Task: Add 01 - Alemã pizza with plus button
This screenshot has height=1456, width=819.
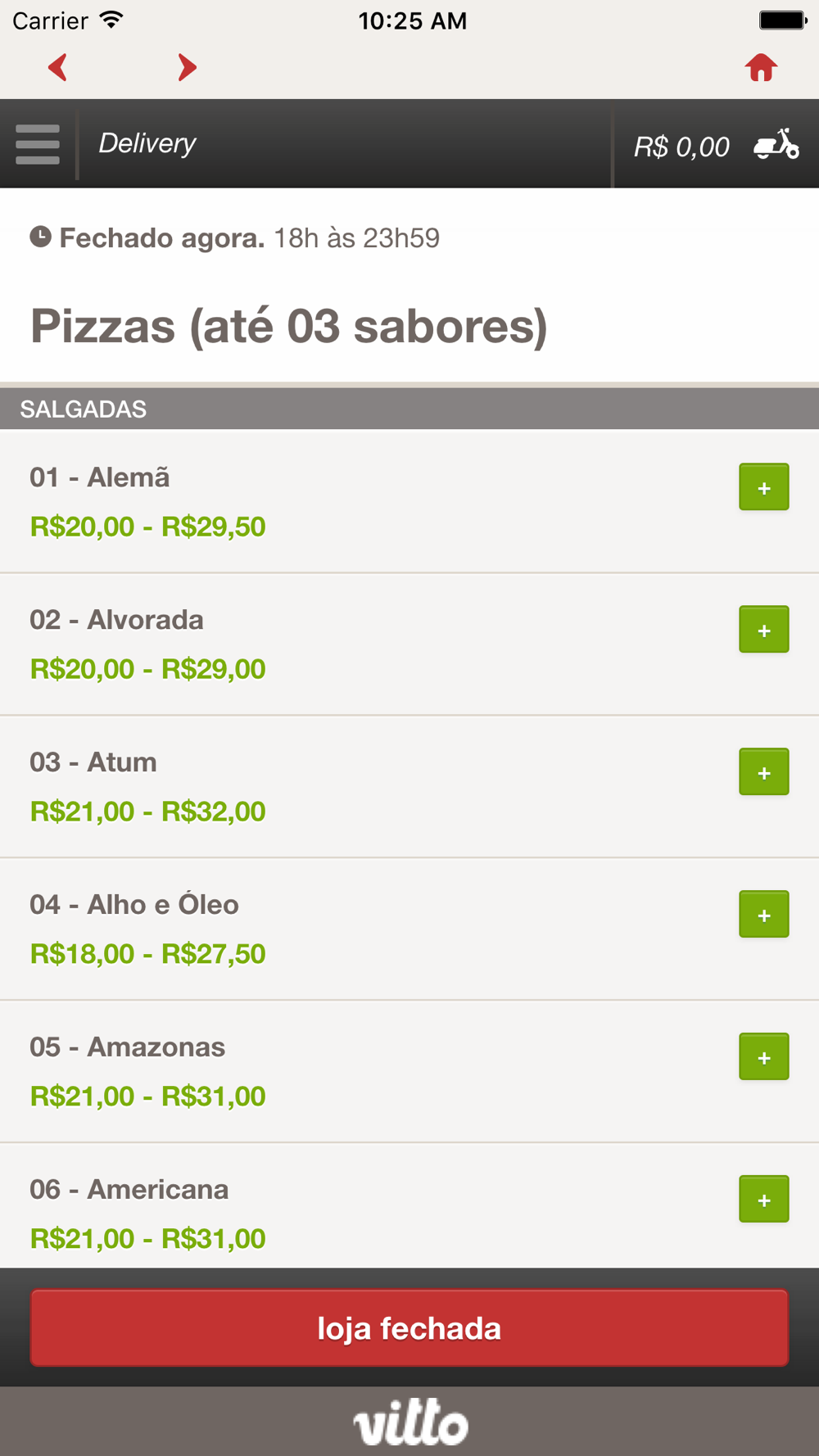Action: click(x=764, y=487)
